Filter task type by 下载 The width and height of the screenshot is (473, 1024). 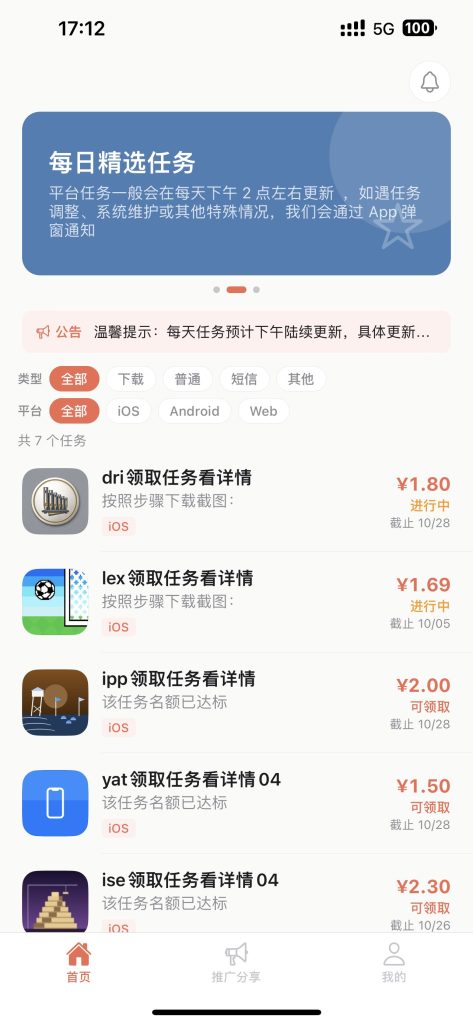[131, 379]
